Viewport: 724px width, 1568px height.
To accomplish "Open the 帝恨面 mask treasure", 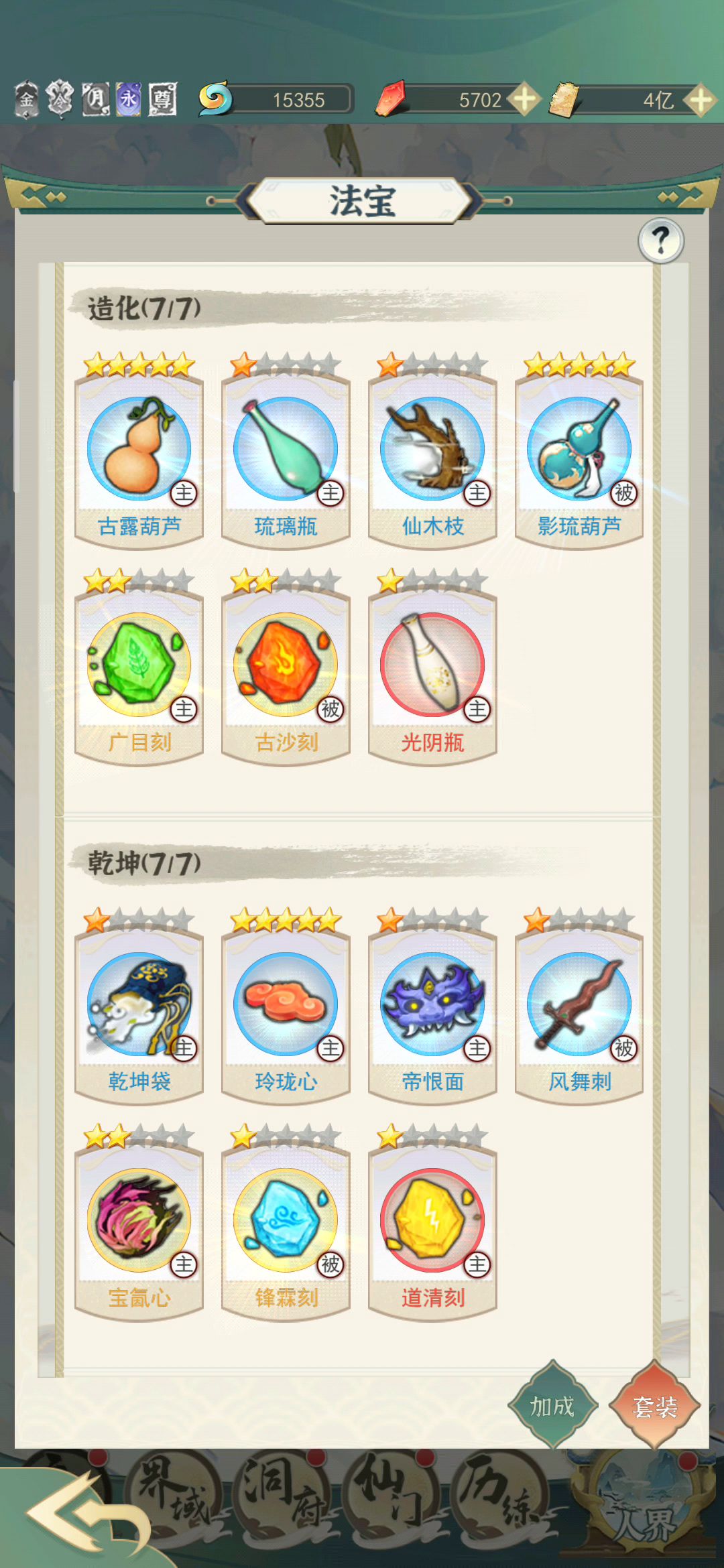I will pyautogui.click(x=432, y=1012).
